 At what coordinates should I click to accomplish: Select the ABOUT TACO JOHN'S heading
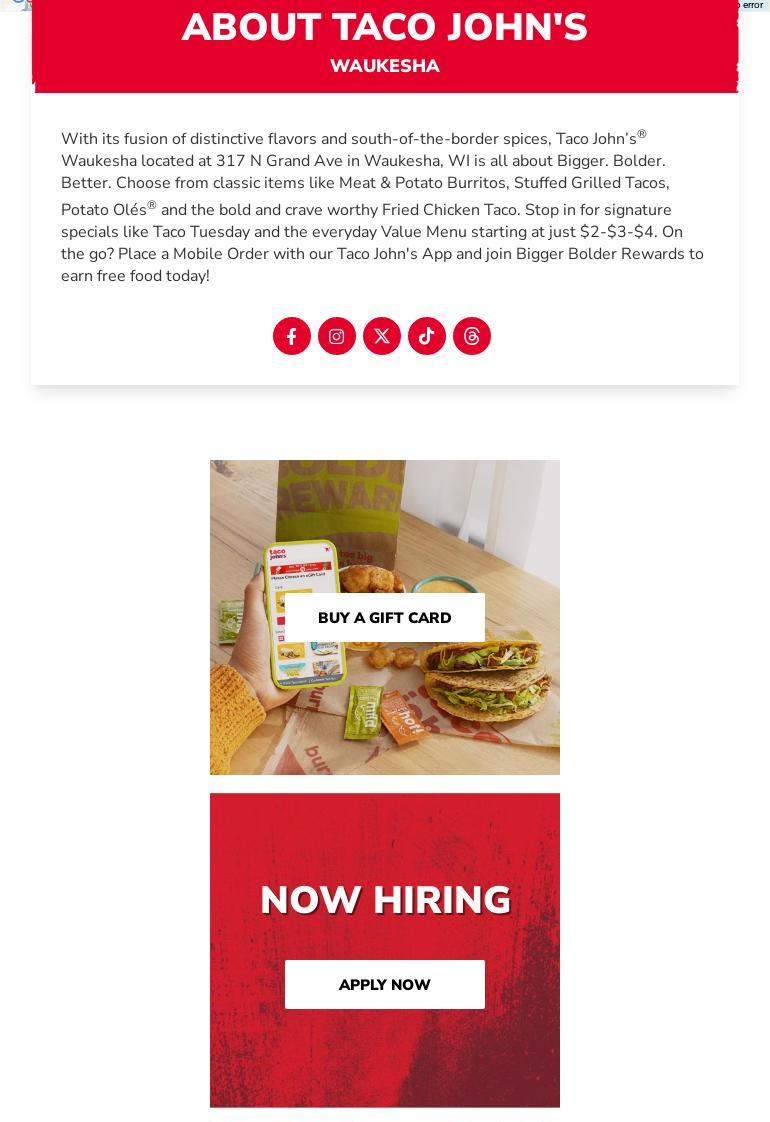coord(384,27)
